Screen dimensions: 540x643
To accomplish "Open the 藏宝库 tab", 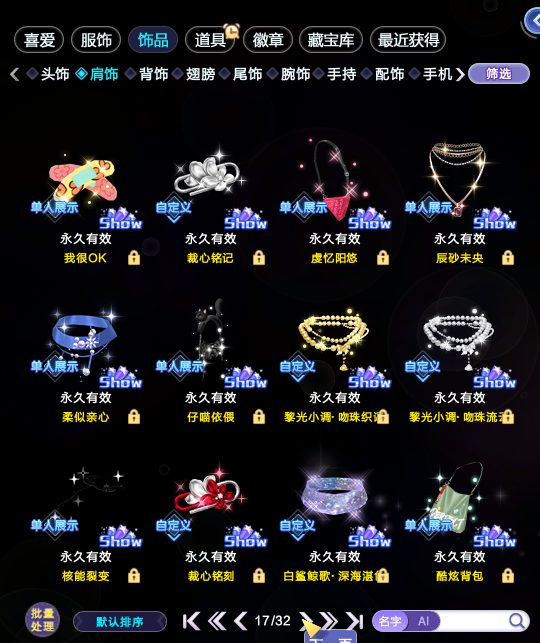I will click(331, 40).
